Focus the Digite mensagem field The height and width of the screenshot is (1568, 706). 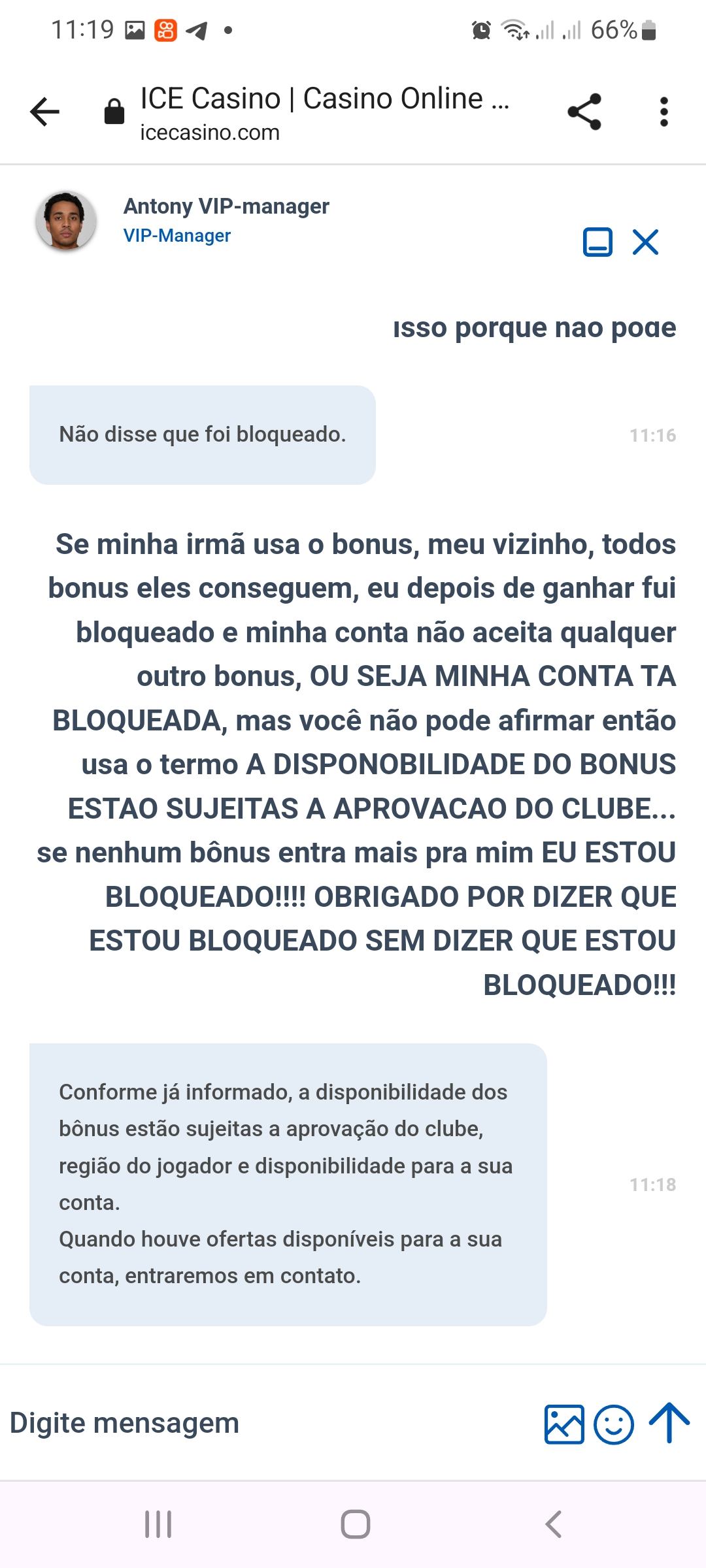coord(261,1423)
